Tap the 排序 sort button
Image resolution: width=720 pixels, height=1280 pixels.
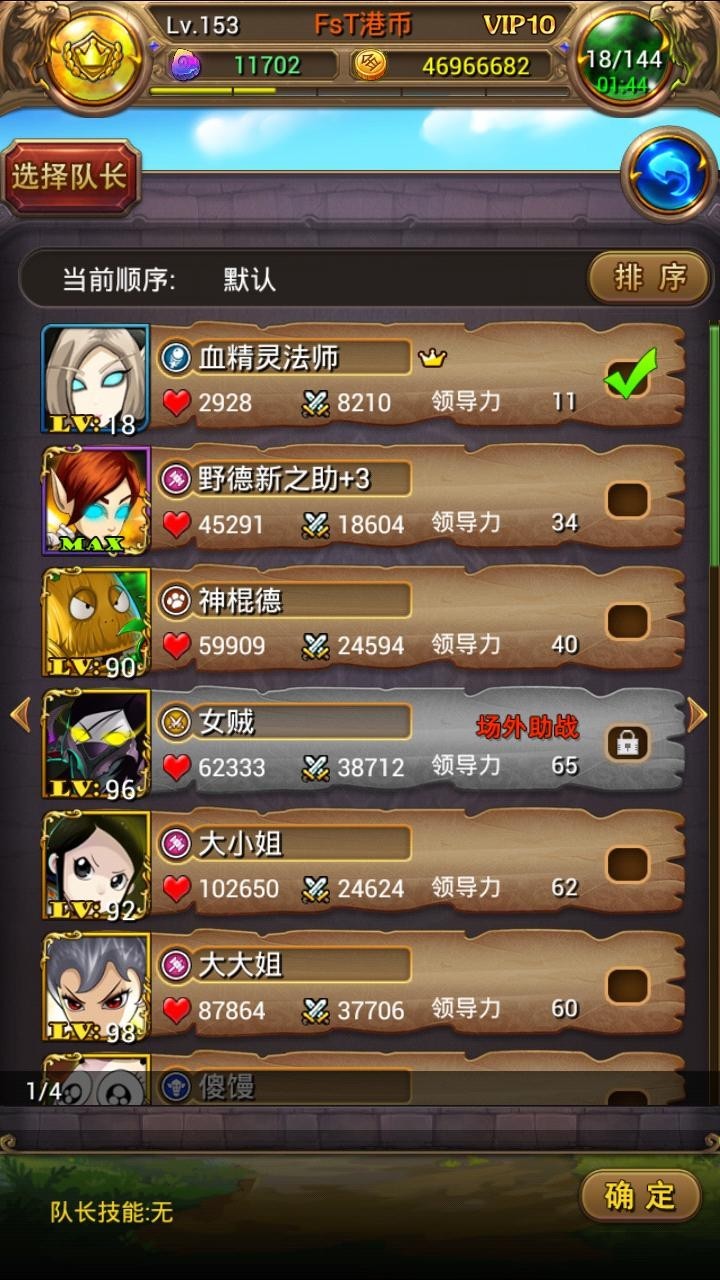click(x=649, y=278)
